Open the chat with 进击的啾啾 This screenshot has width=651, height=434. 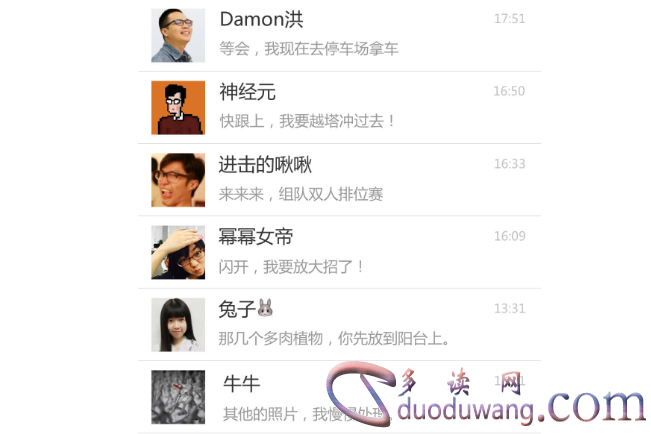coord(338,179)
